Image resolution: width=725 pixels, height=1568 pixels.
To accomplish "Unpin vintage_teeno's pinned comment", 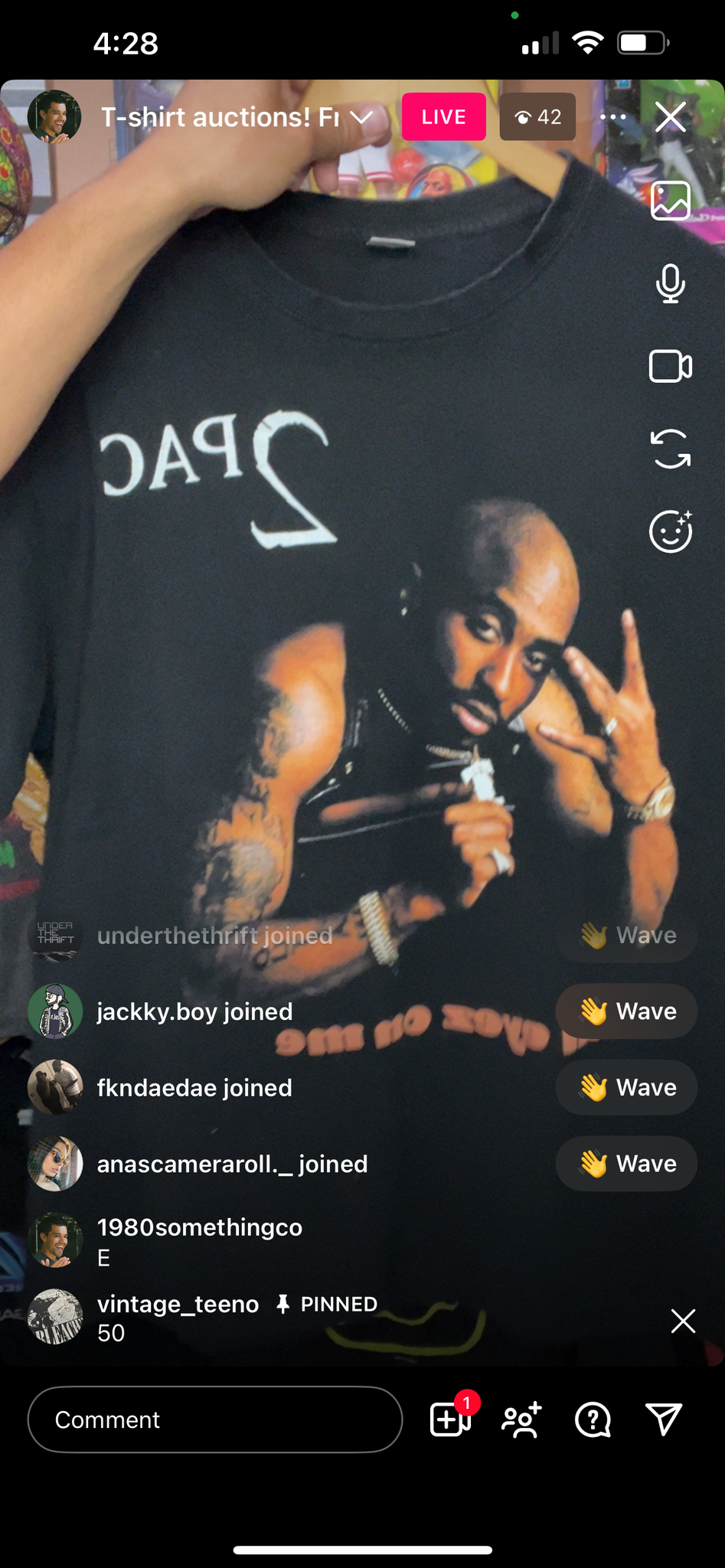I will tap(683, 1321).
